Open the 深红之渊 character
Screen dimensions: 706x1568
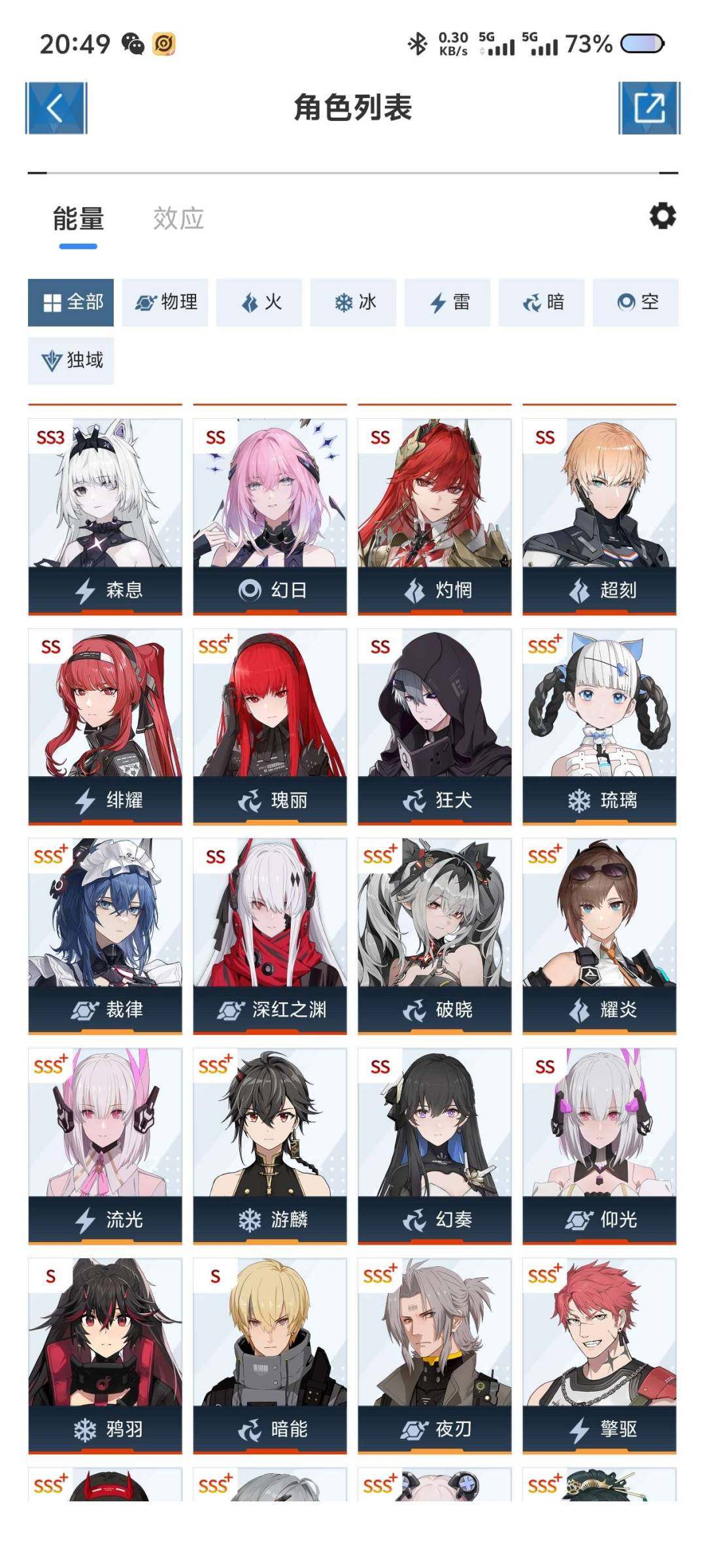pos(270,936)
